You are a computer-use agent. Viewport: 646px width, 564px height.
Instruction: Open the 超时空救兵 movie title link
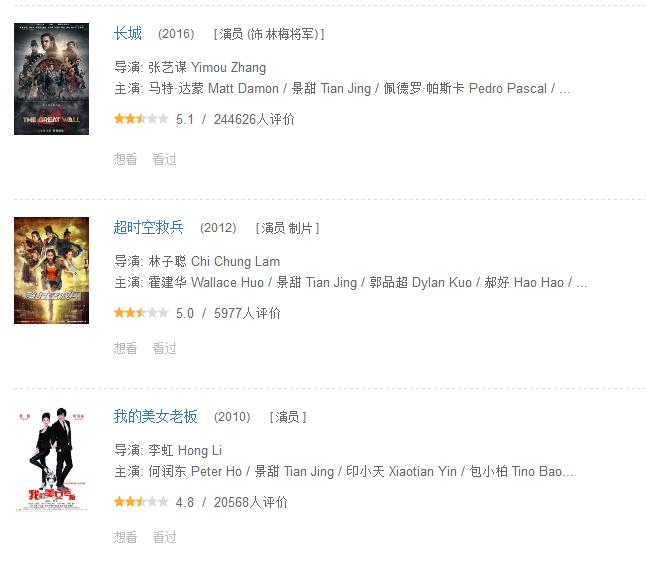[x=148, y=227]
